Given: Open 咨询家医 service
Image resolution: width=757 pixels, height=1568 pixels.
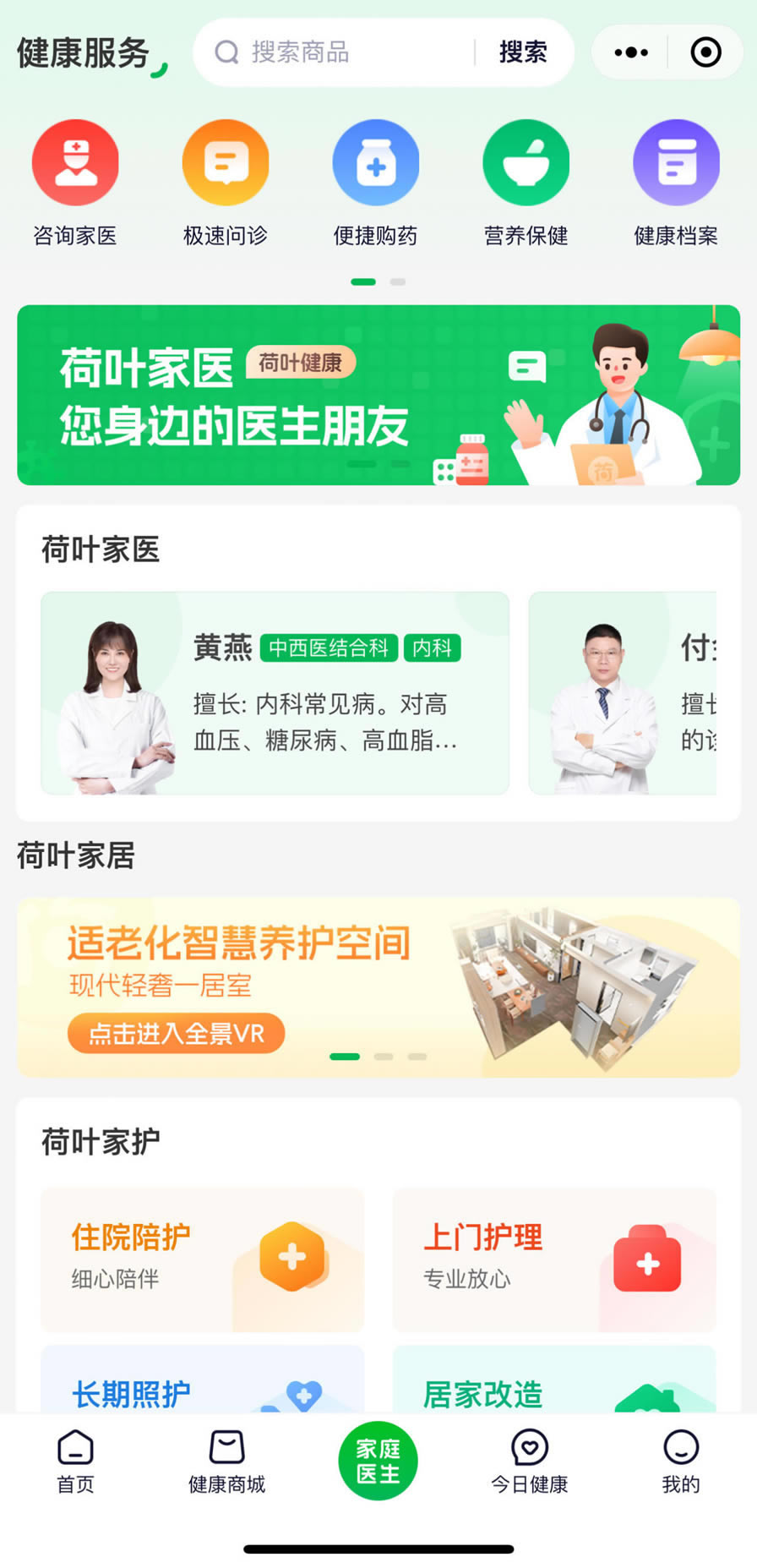Looking at the screenshot, I should pos(75,183).
